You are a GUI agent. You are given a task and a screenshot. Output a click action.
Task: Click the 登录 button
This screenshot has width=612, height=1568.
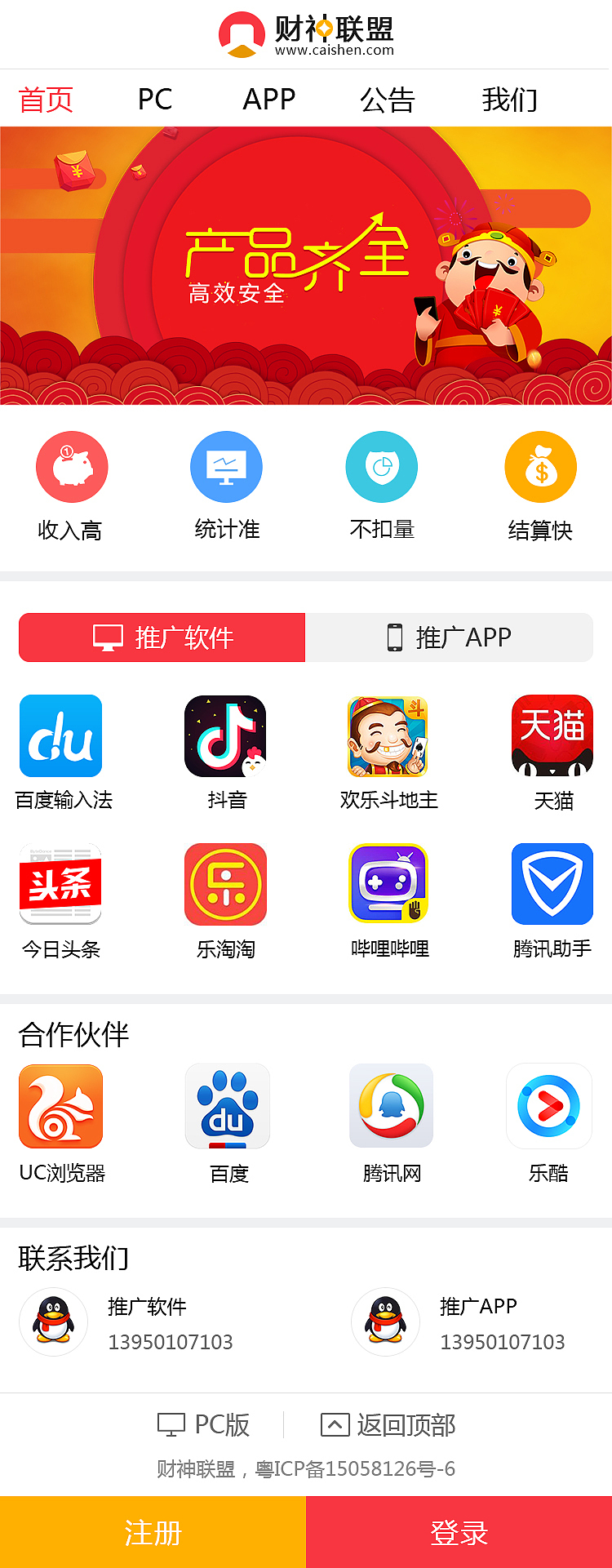tap(459, 1532)
